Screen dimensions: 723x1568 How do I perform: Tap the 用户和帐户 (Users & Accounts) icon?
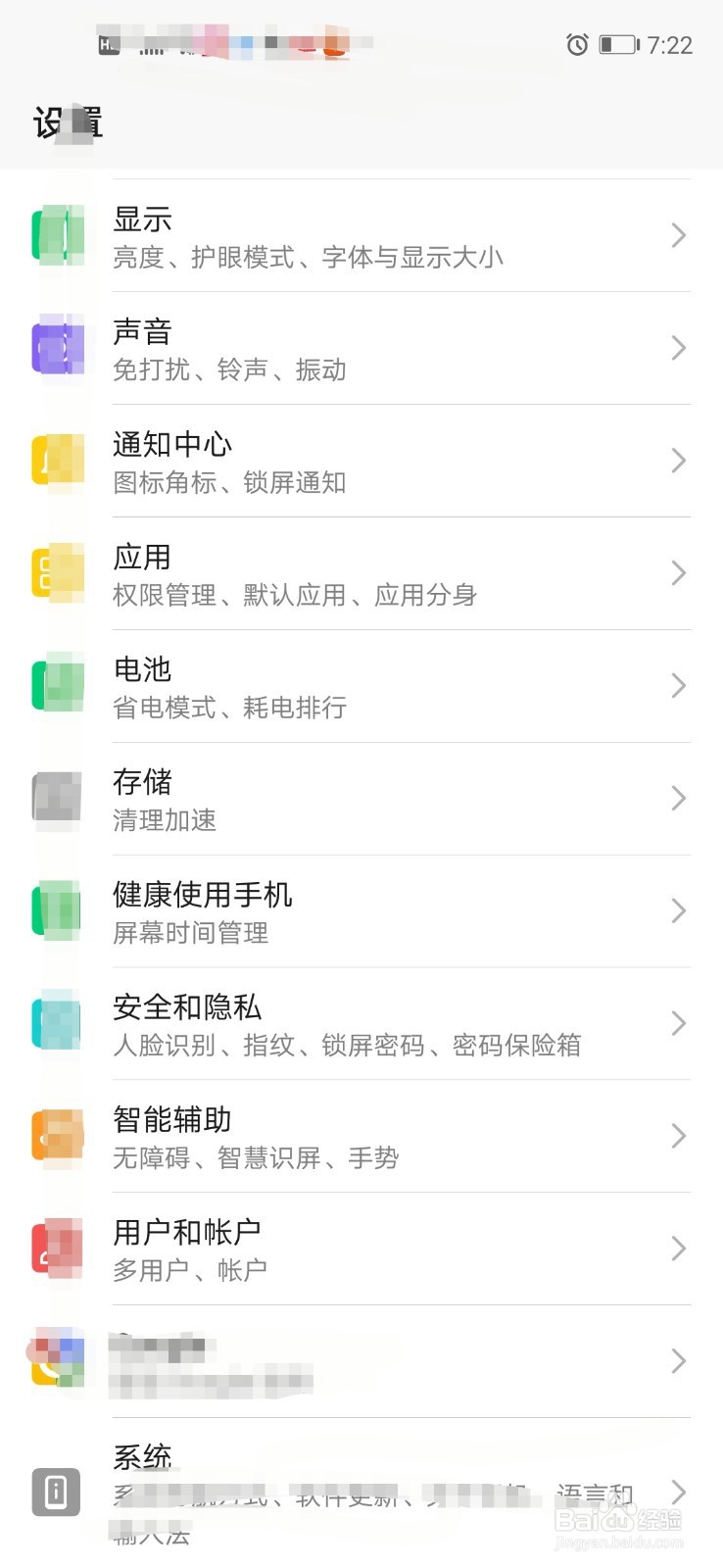pyautogui.click(x=56, y=1249)
